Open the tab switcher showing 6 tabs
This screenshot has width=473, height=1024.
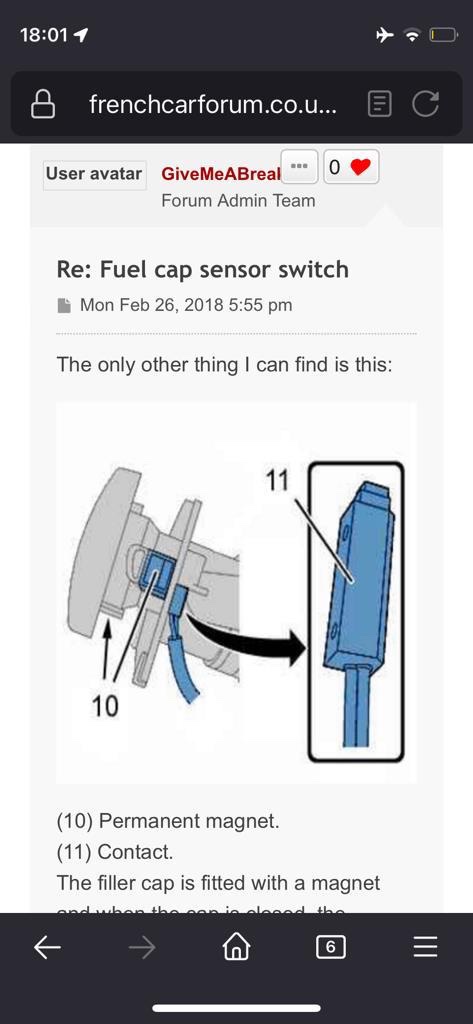[331, 948]
